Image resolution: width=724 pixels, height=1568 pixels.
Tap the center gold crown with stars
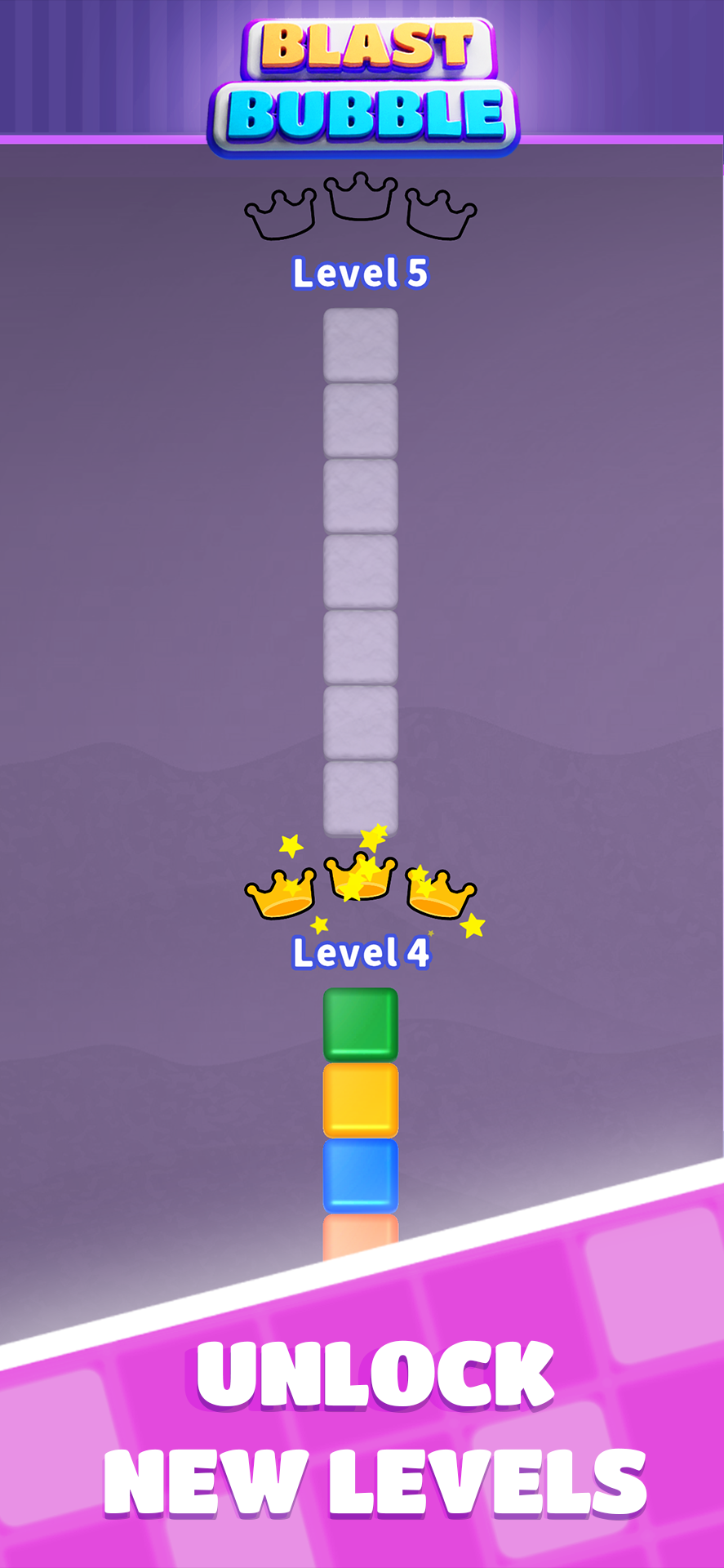click(362, 878)
